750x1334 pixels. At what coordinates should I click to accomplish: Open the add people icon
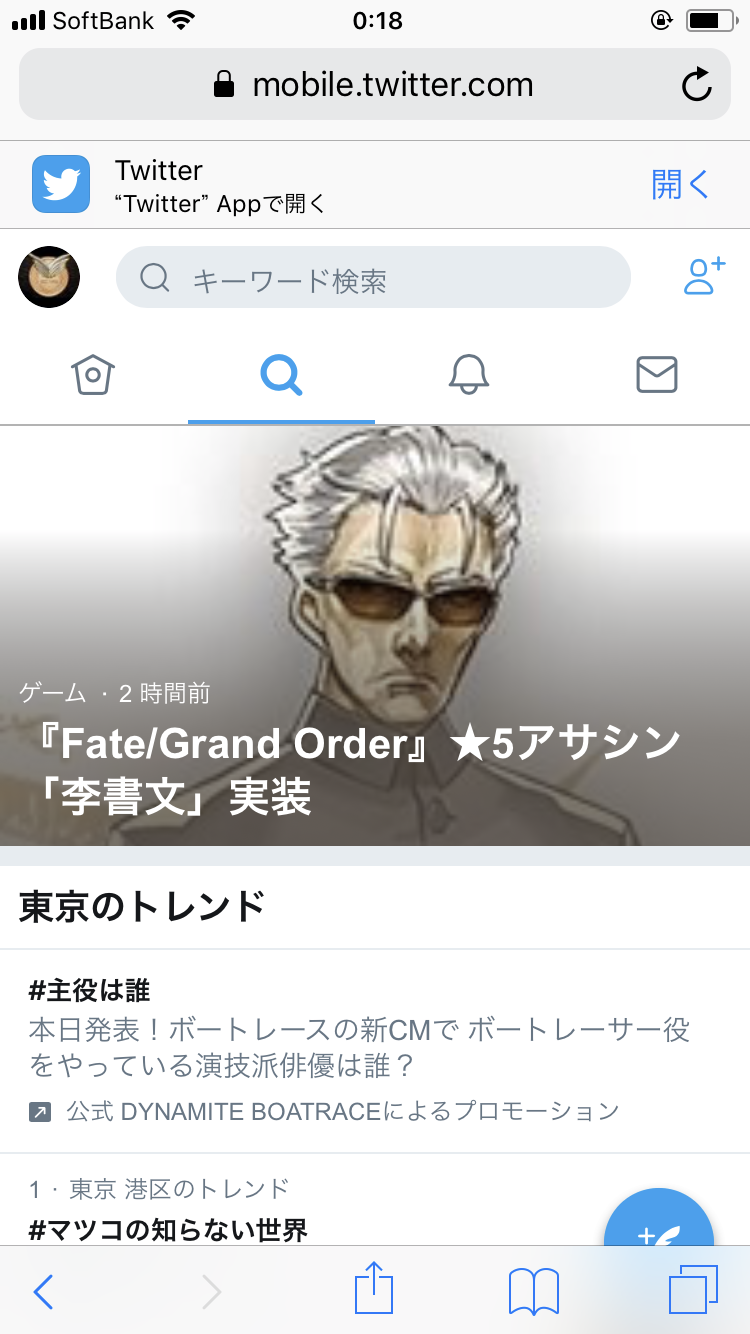pos(703,277)
